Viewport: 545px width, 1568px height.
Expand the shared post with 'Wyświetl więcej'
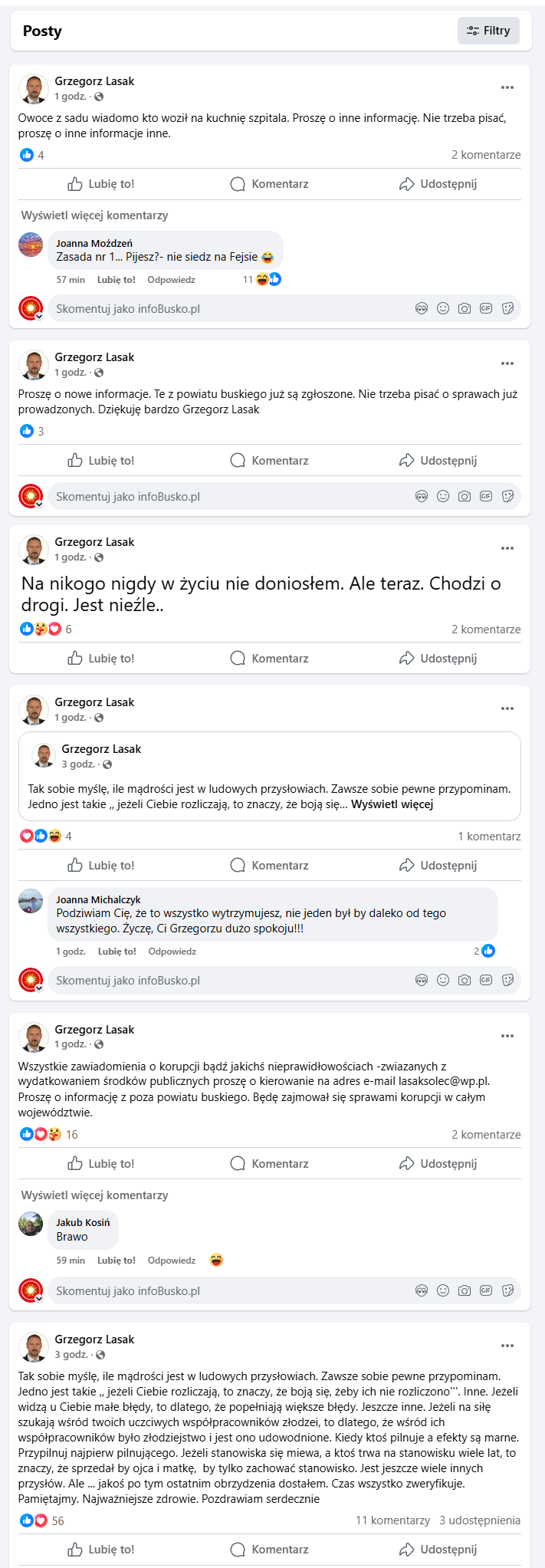pyautogui.click(x=392, y=804)
